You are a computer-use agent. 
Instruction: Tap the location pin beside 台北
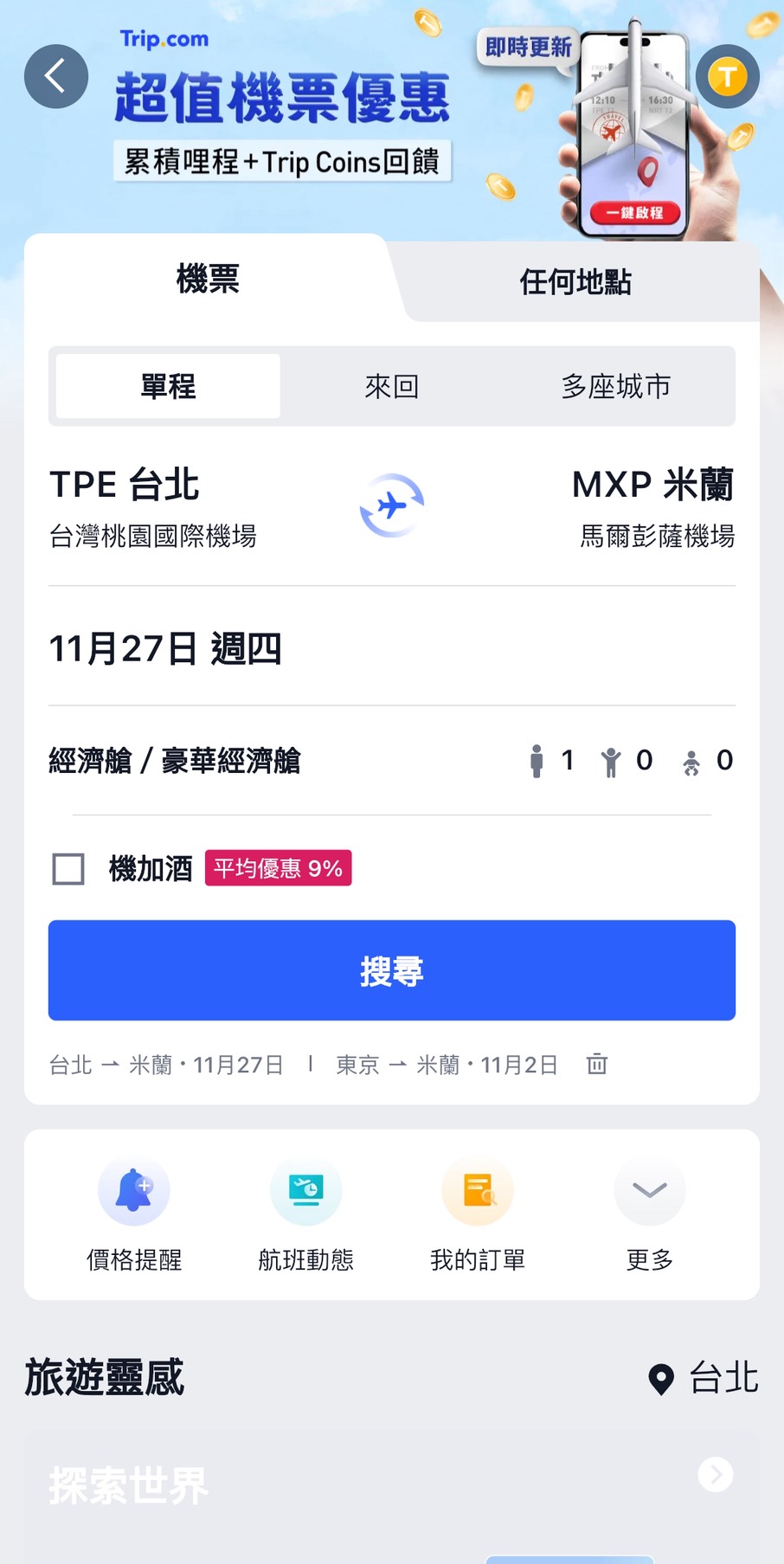[x=662, y=1377]
